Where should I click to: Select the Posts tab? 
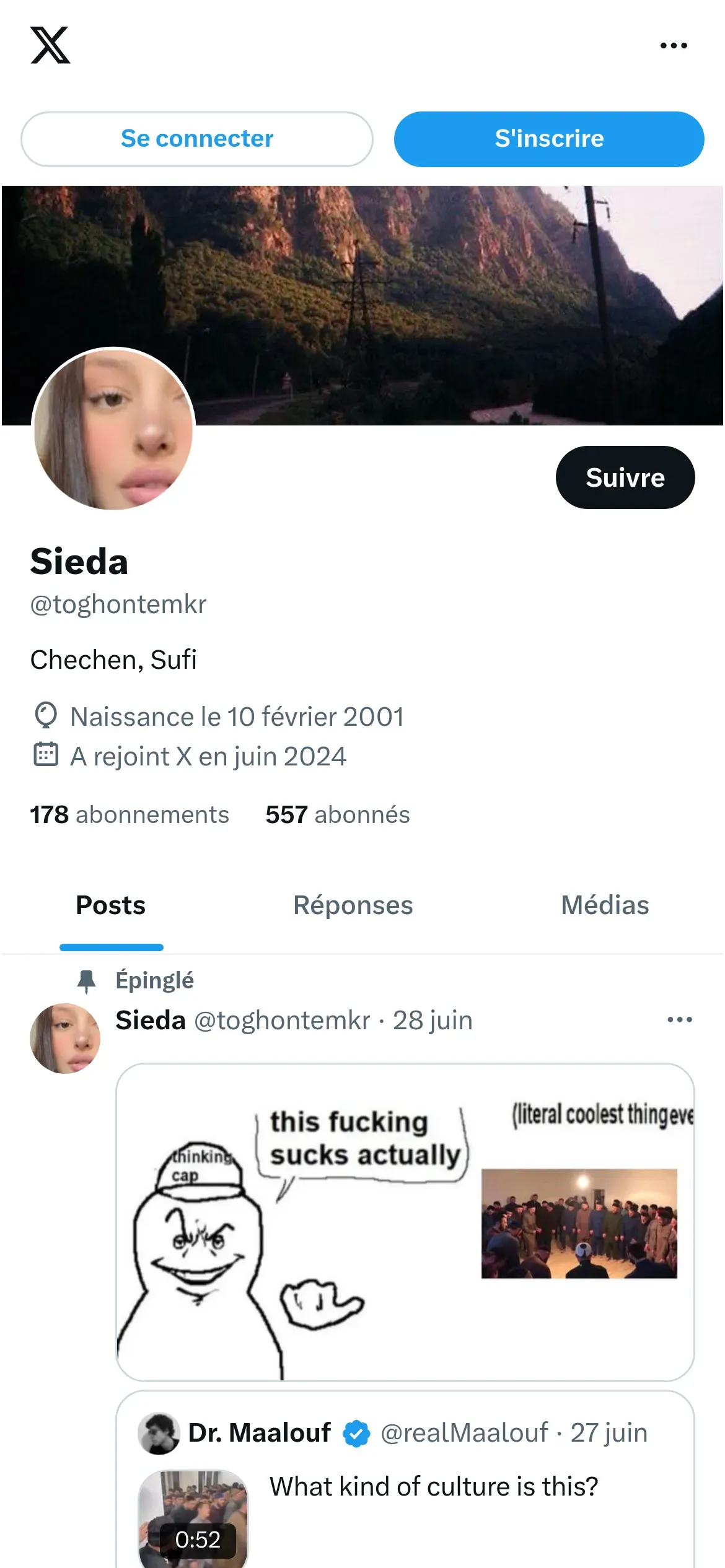[x=111, y=905]
